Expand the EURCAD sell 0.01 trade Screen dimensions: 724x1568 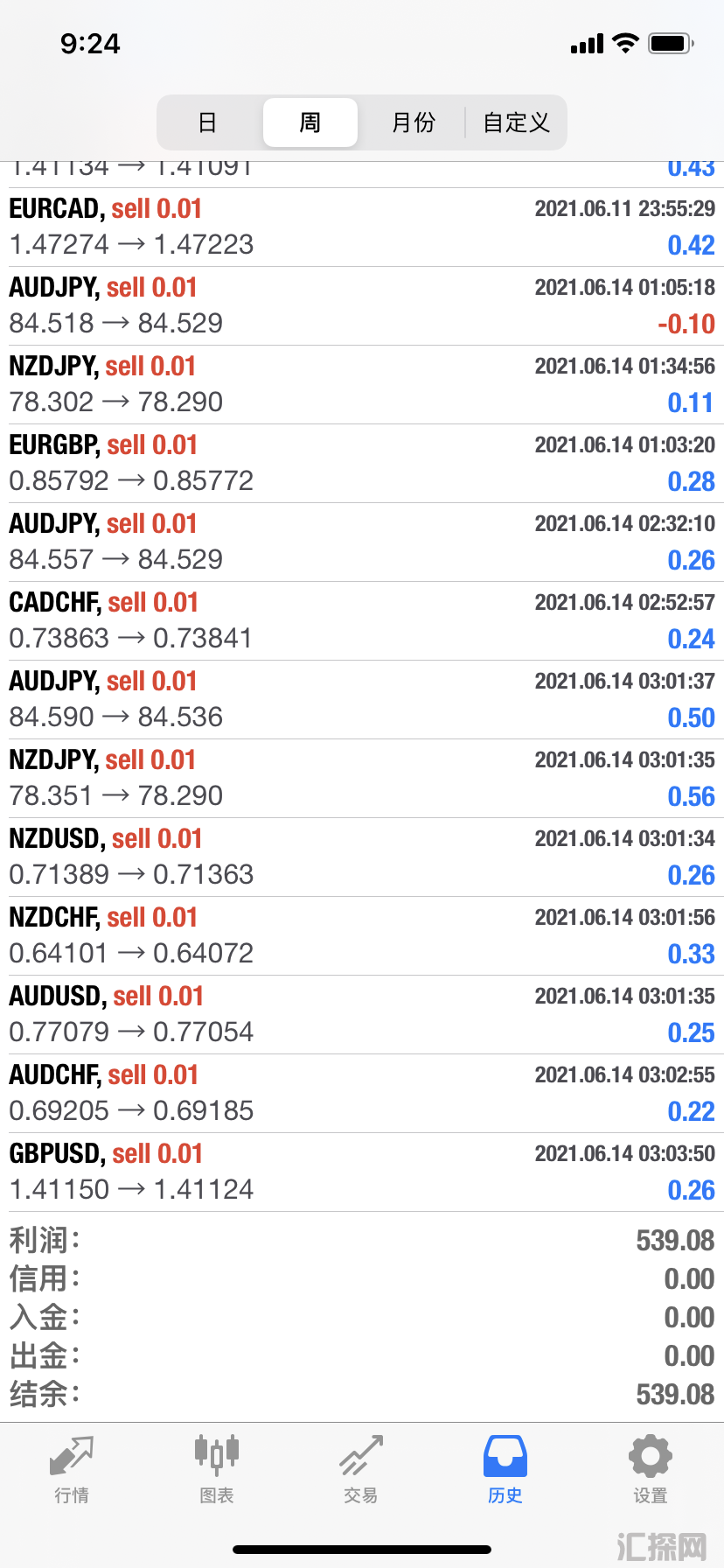click(362, 227)
